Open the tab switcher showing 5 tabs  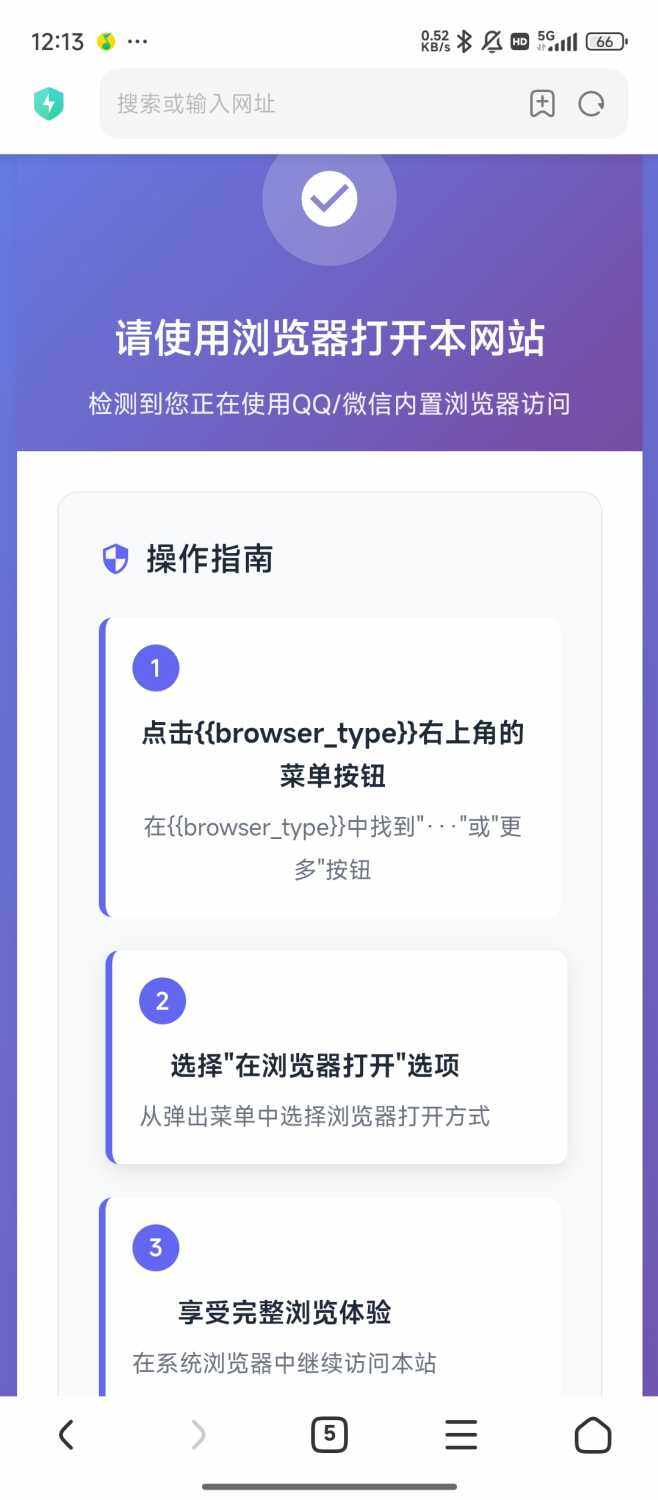pyautogui.click(x=329, y=1436)
